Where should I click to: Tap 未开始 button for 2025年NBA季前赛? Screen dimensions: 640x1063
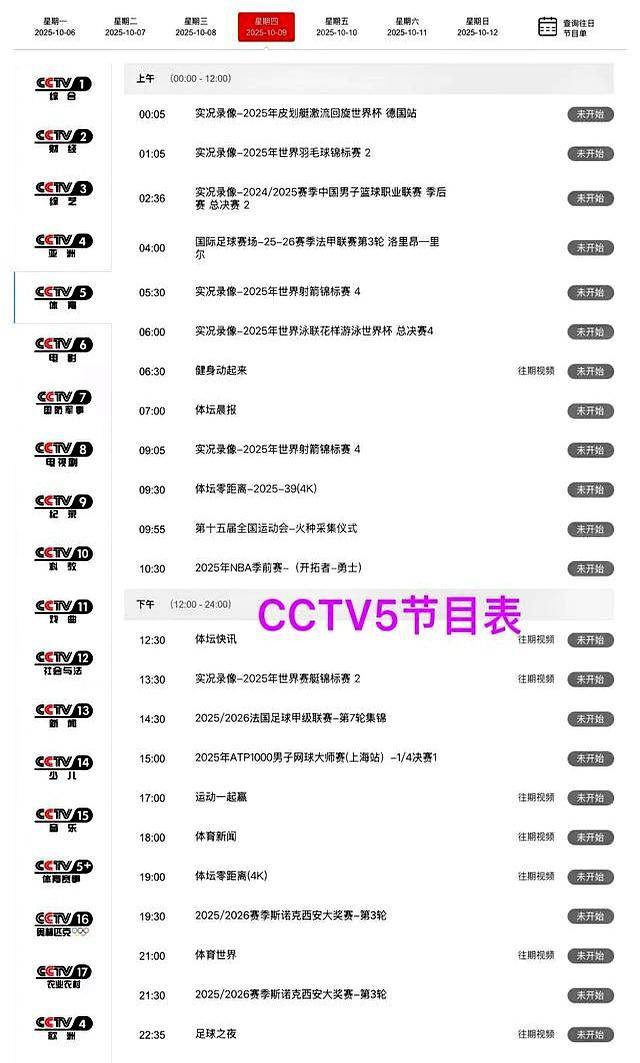(590, 568)
